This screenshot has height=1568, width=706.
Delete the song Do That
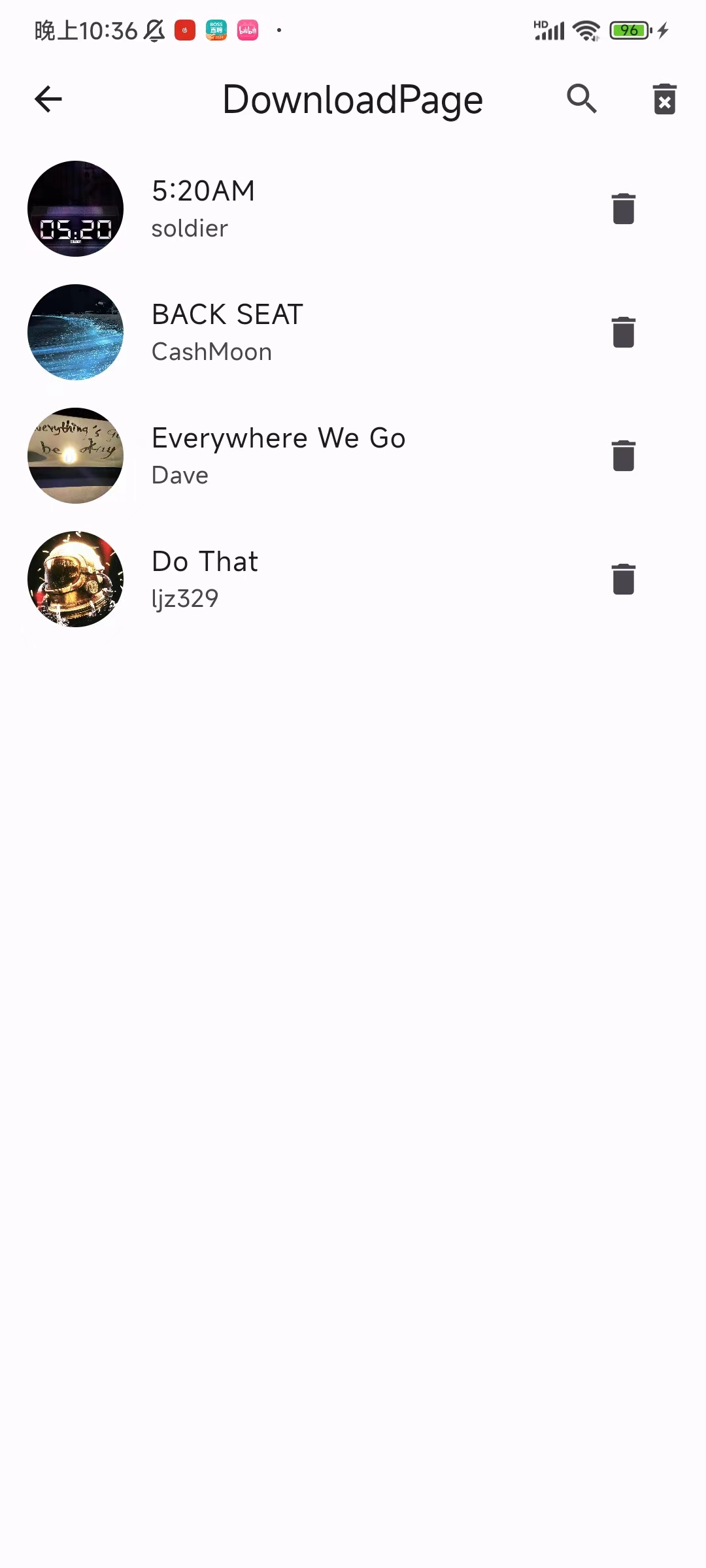[622, 579]
